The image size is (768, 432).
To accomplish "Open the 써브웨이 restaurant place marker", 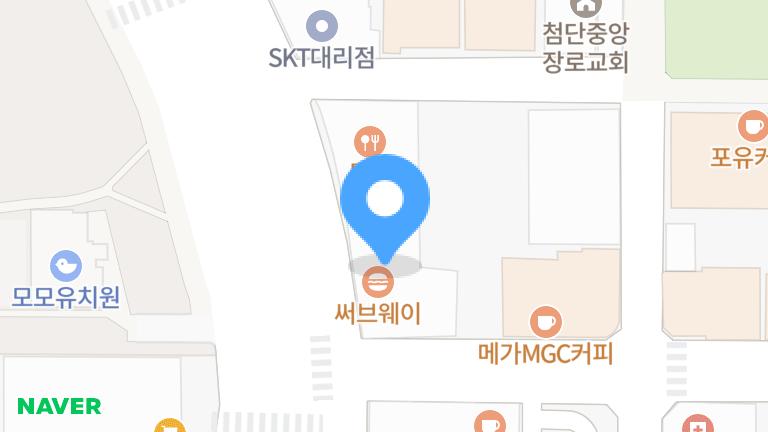I will coord(377,283).
